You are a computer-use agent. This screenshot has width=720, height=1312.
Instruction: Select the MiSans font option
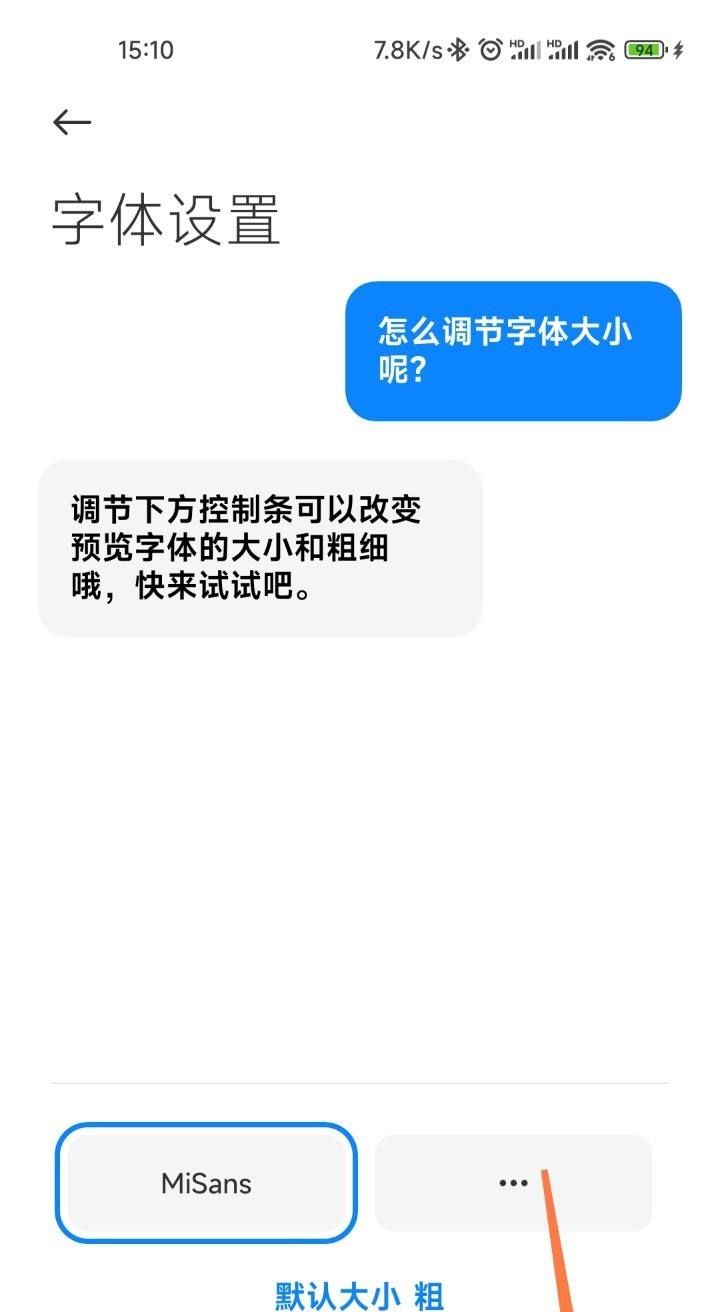click(x=207, y=1183)
